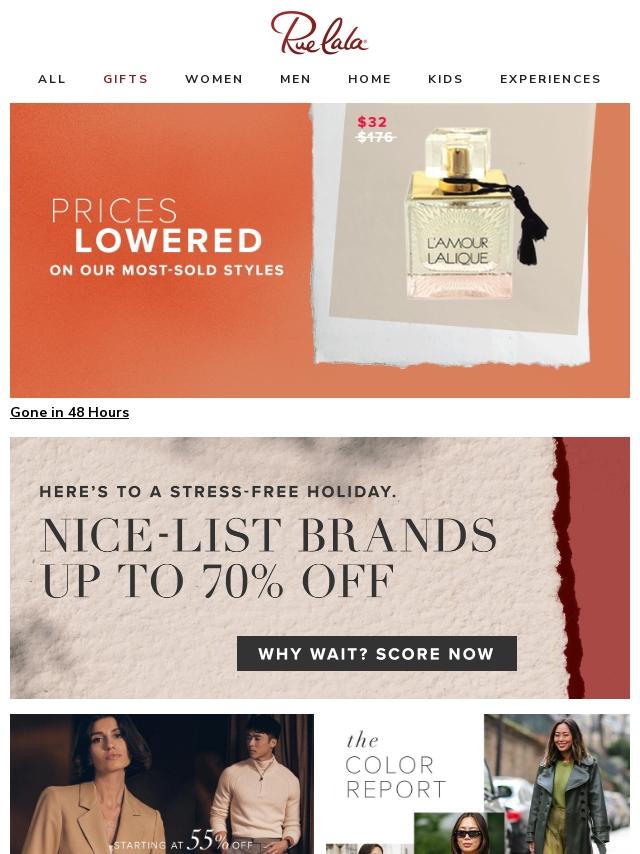Select the MEN category
640x854 pixels.
coord(295,79)
